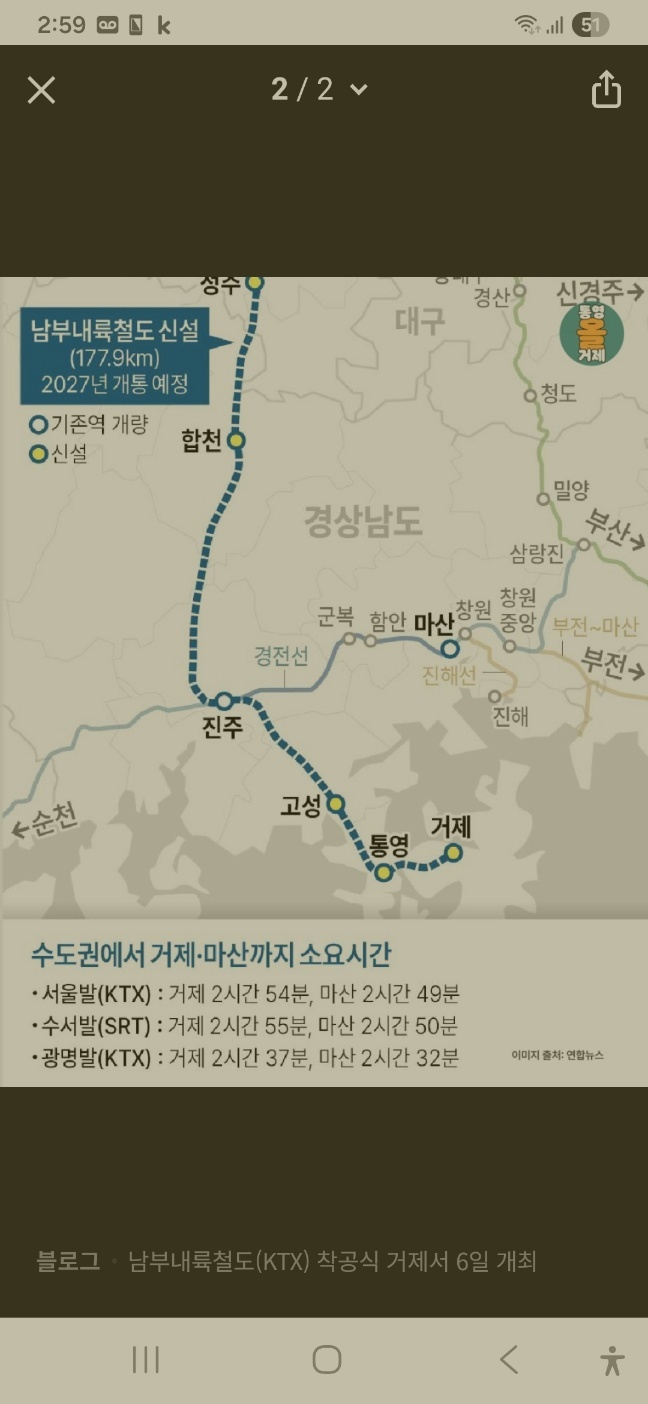Share this railway map image
Image resolution: width=648 pixels, height=1404 pixels.
606,91
